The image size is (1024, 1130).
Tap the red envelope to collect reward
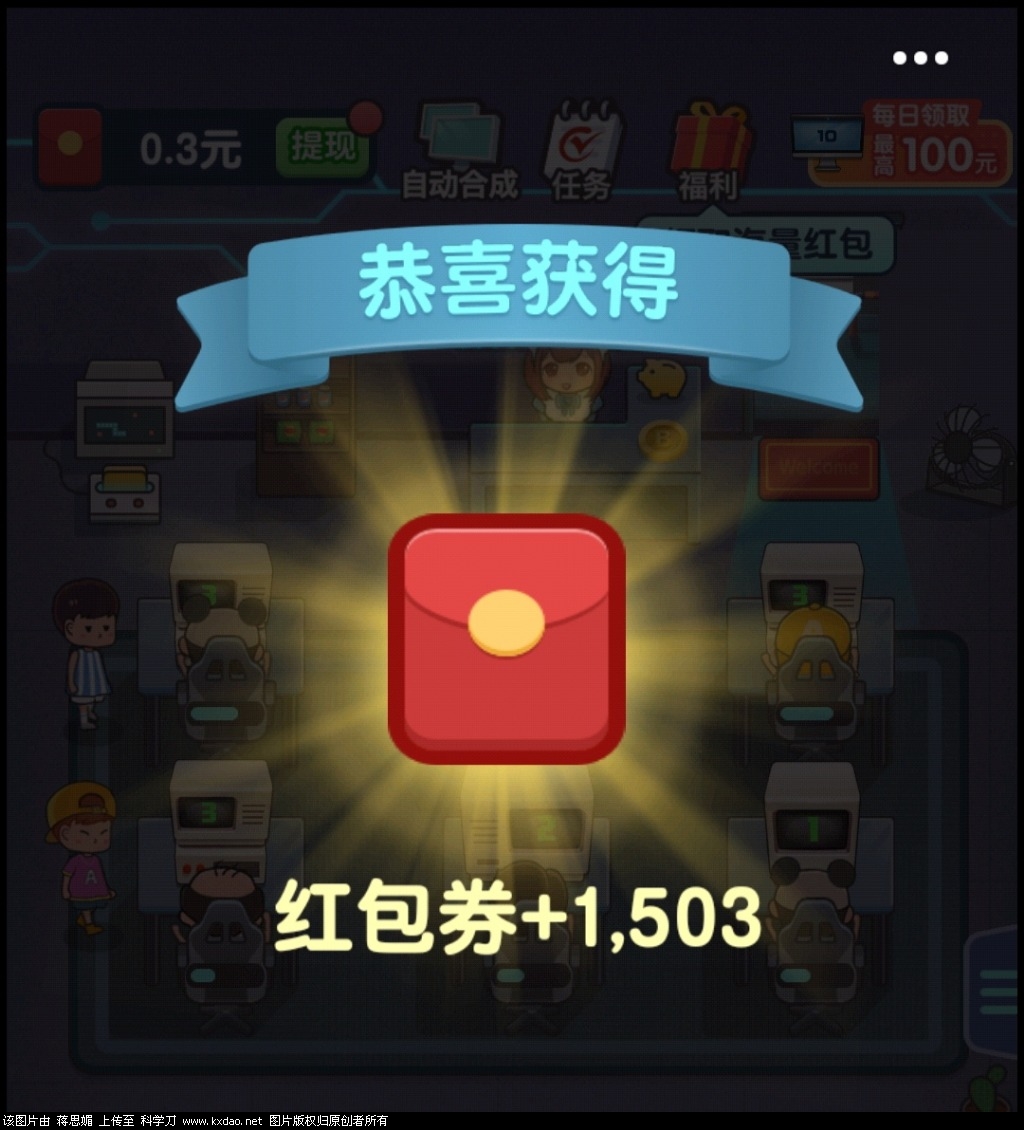coord(507,638)
